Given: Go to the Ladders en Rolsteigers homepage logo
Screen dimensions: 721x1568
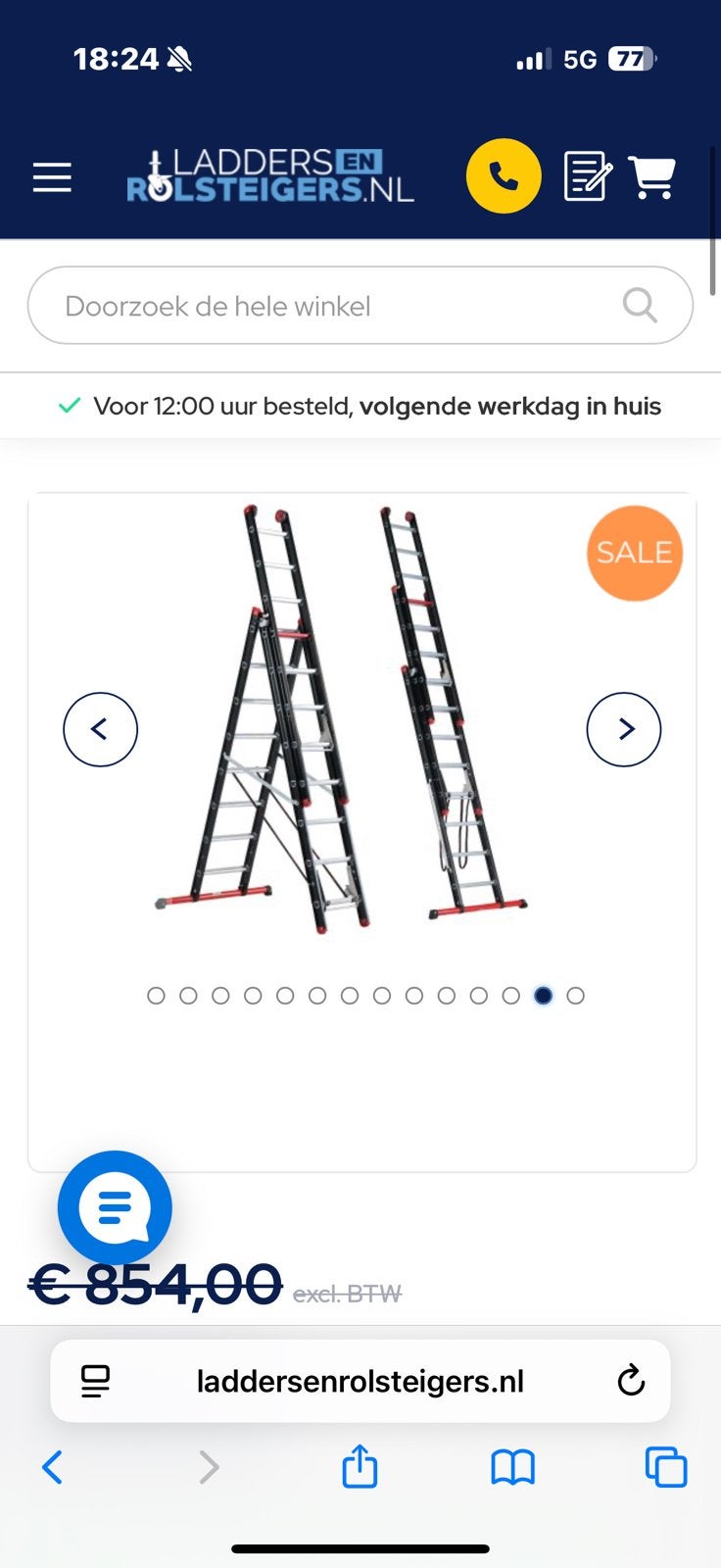Looking at the screenshot, I should 270,176.
